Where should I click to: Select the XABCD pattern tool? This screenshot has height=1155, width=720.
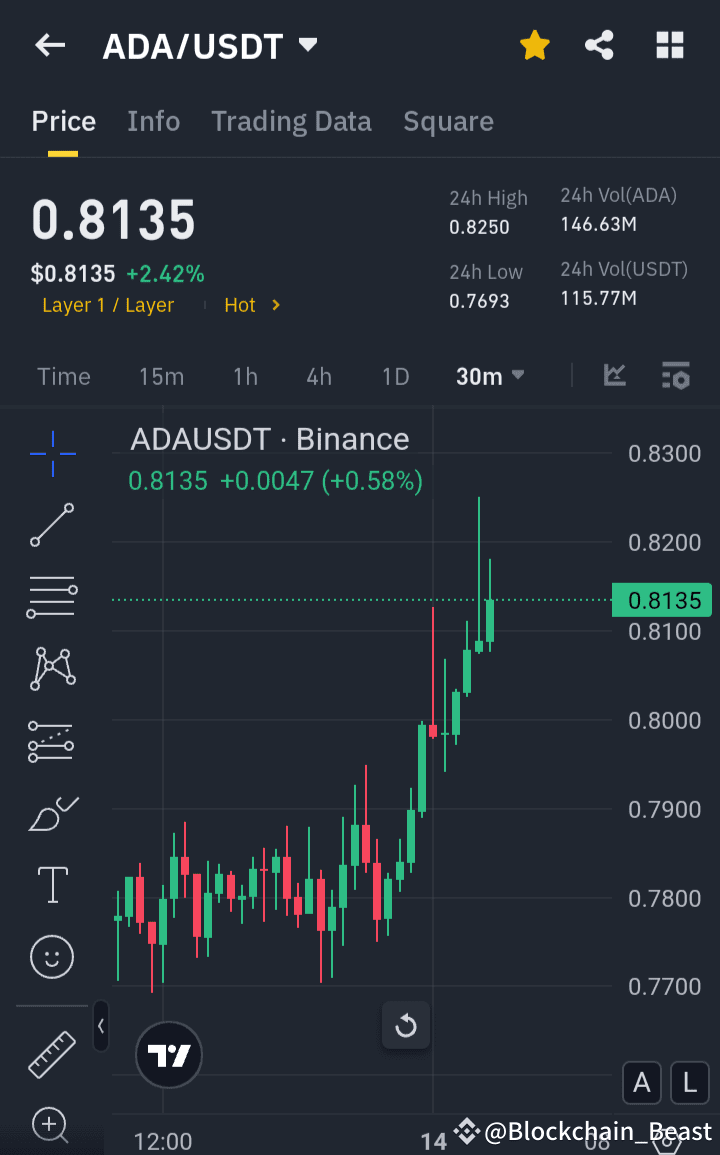tap(52, 668)
